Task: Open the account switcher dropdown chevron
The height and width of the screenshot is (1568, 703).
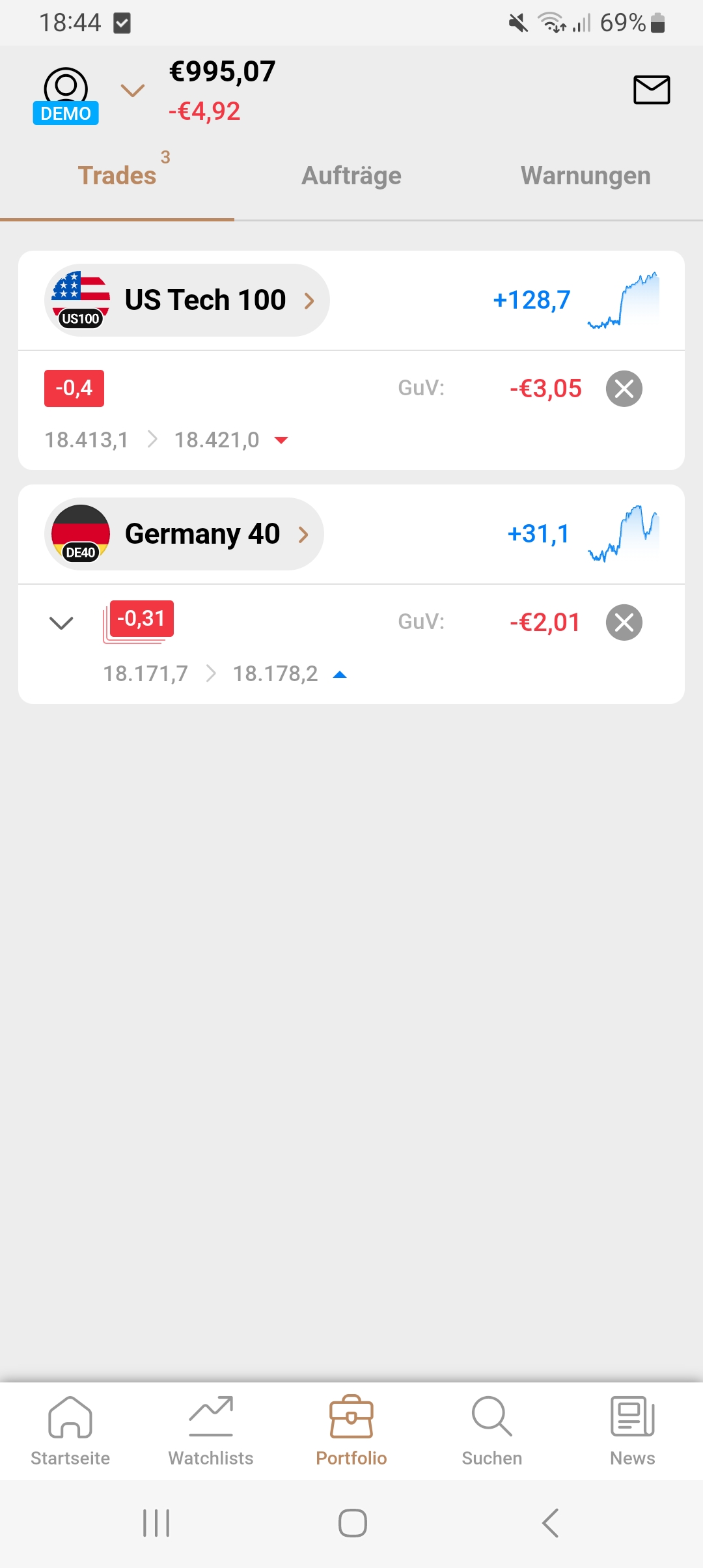Action: click(133, 91)
